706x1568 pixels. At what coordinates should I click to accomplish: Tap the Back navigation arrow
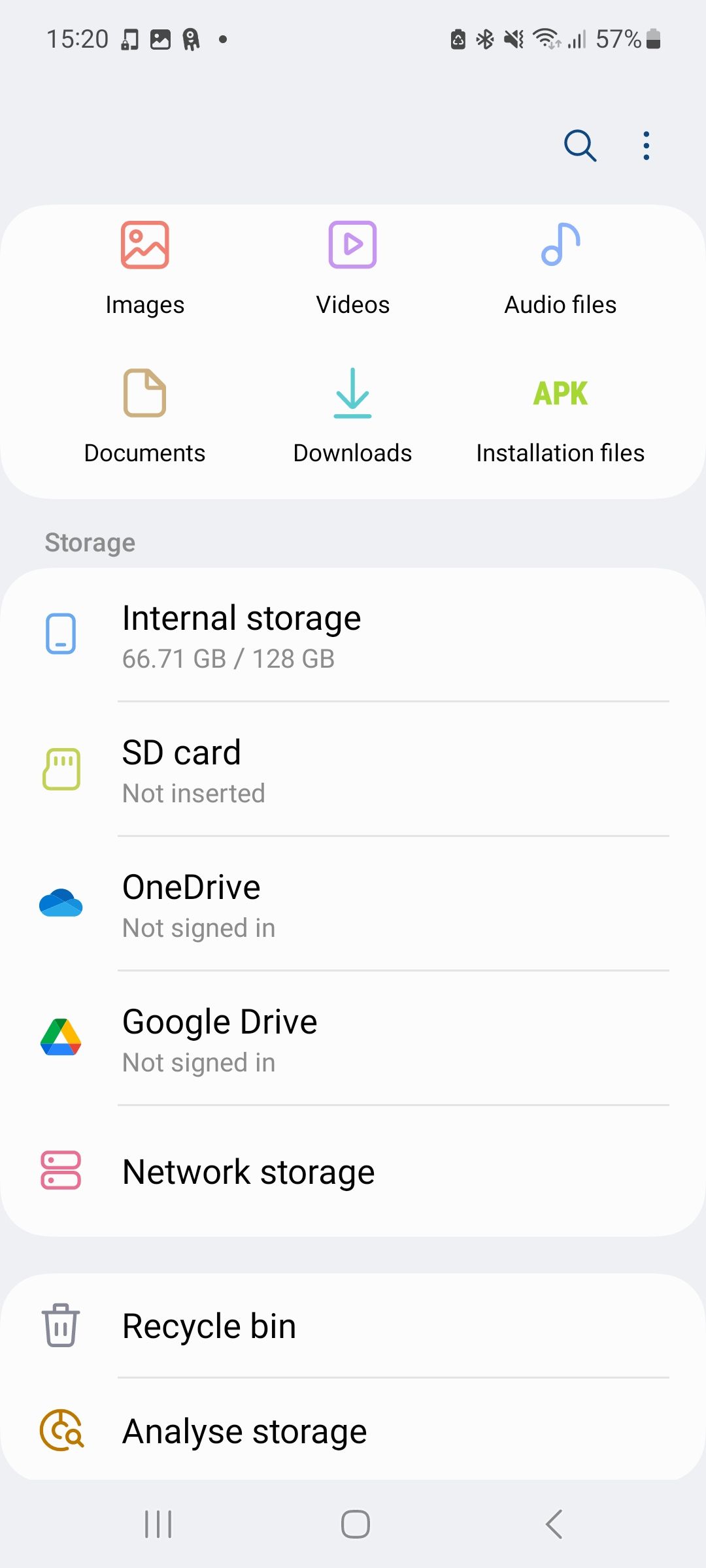pyautogui.click(x=552, y=1524)
